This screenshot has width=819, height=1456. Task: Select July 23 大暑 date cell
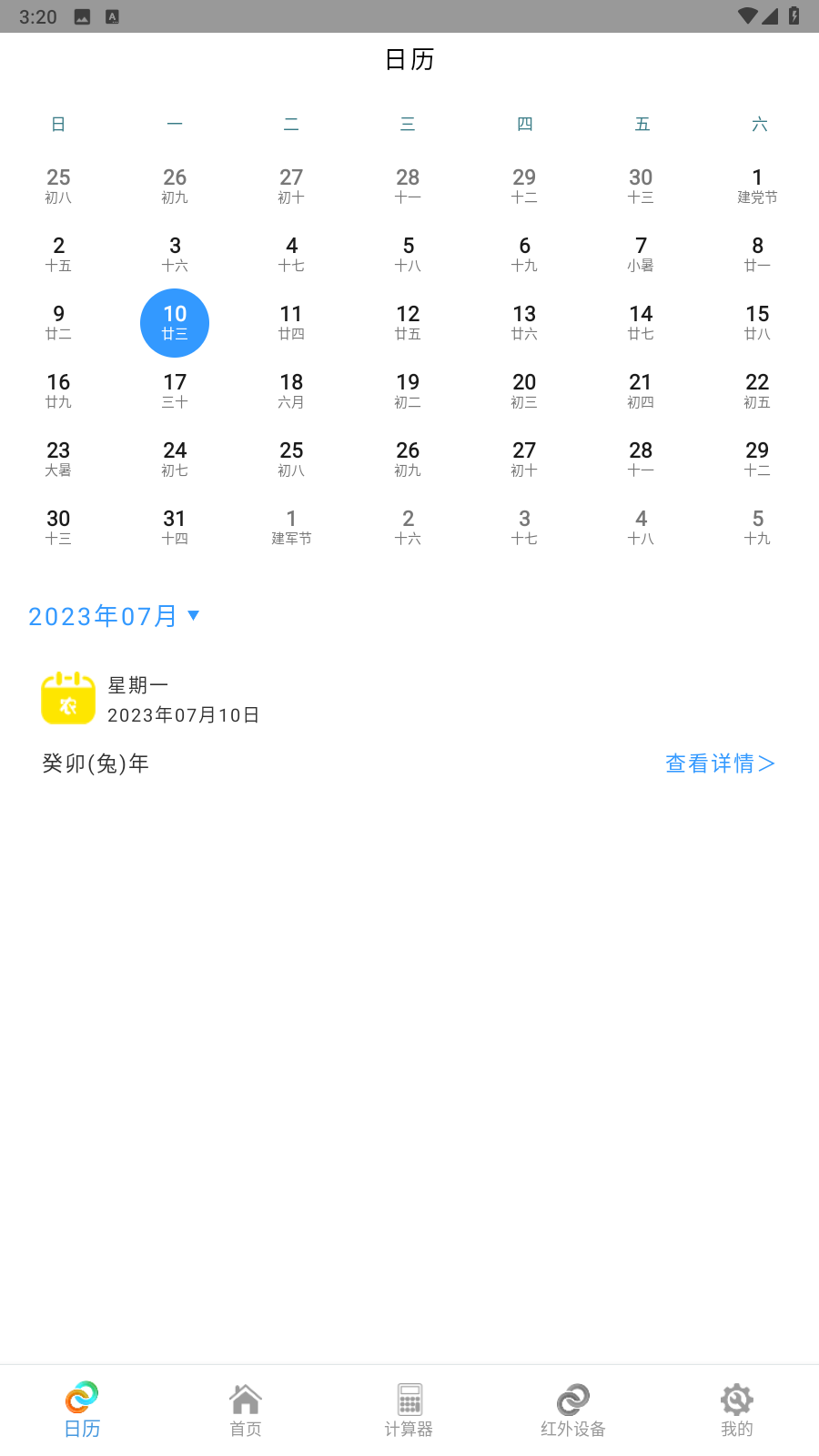coord(58,458)
